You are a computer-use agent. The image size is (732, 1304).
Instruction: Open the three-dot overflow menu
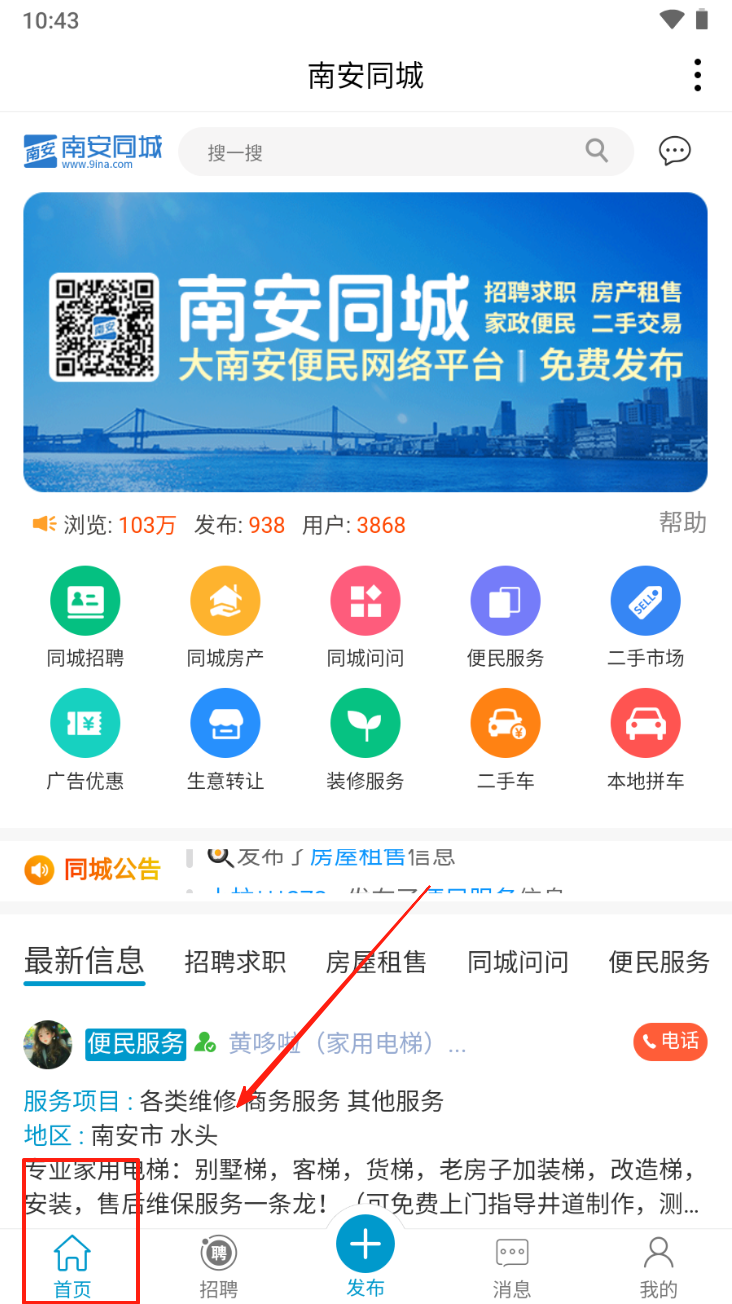[x=697, y=76]
